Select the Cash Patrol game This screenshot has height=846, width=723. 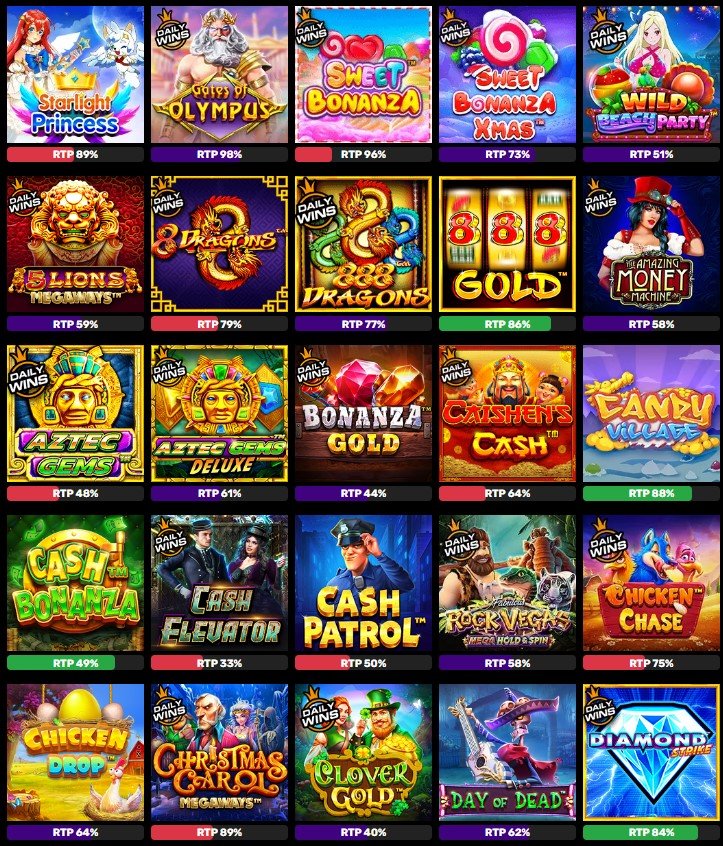tap(363, 583)
